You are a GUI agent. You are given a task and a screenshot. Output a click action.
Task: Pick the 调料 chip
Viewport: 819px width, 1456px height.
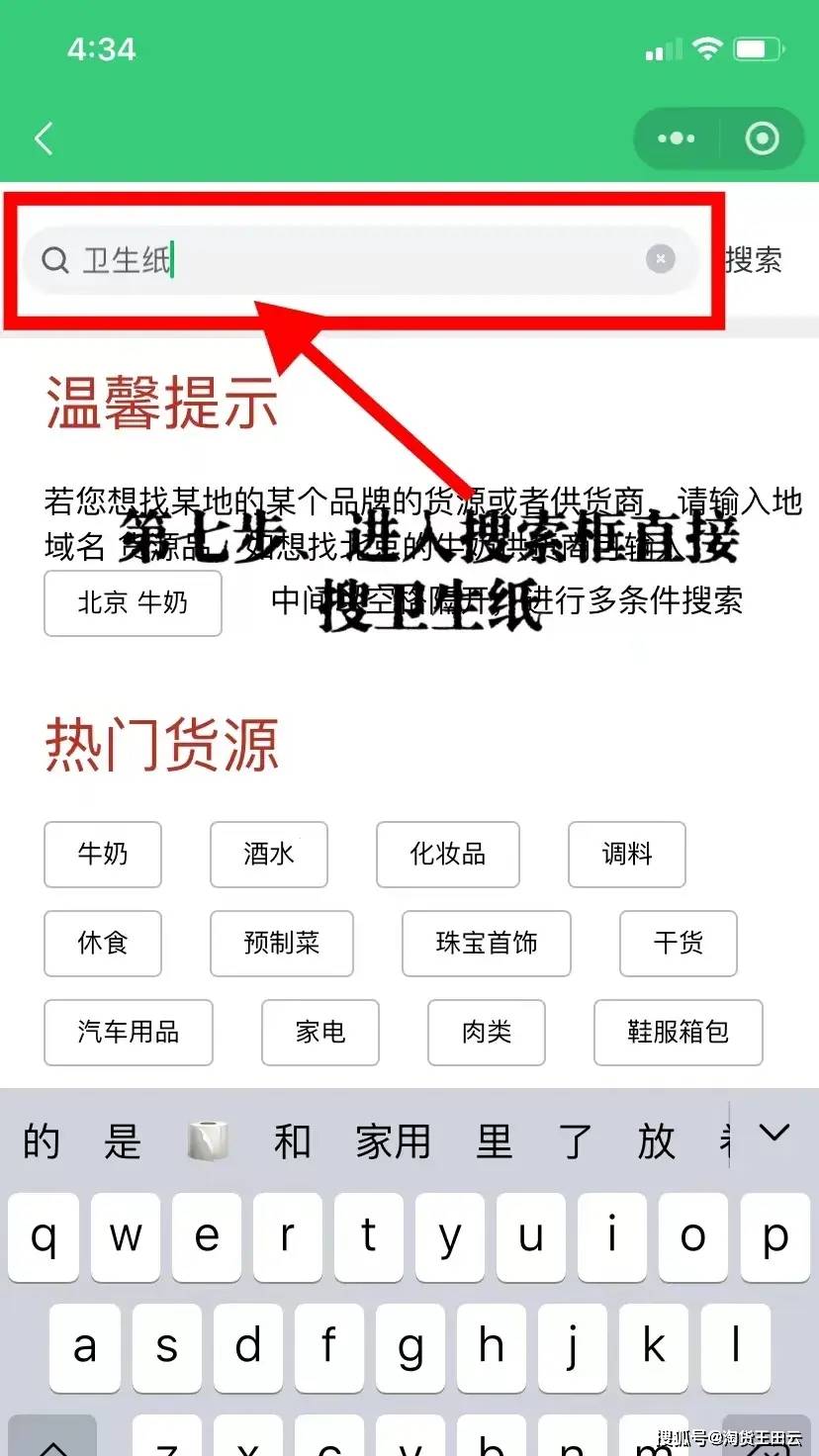pyautogui.click(x=626, y=854)
